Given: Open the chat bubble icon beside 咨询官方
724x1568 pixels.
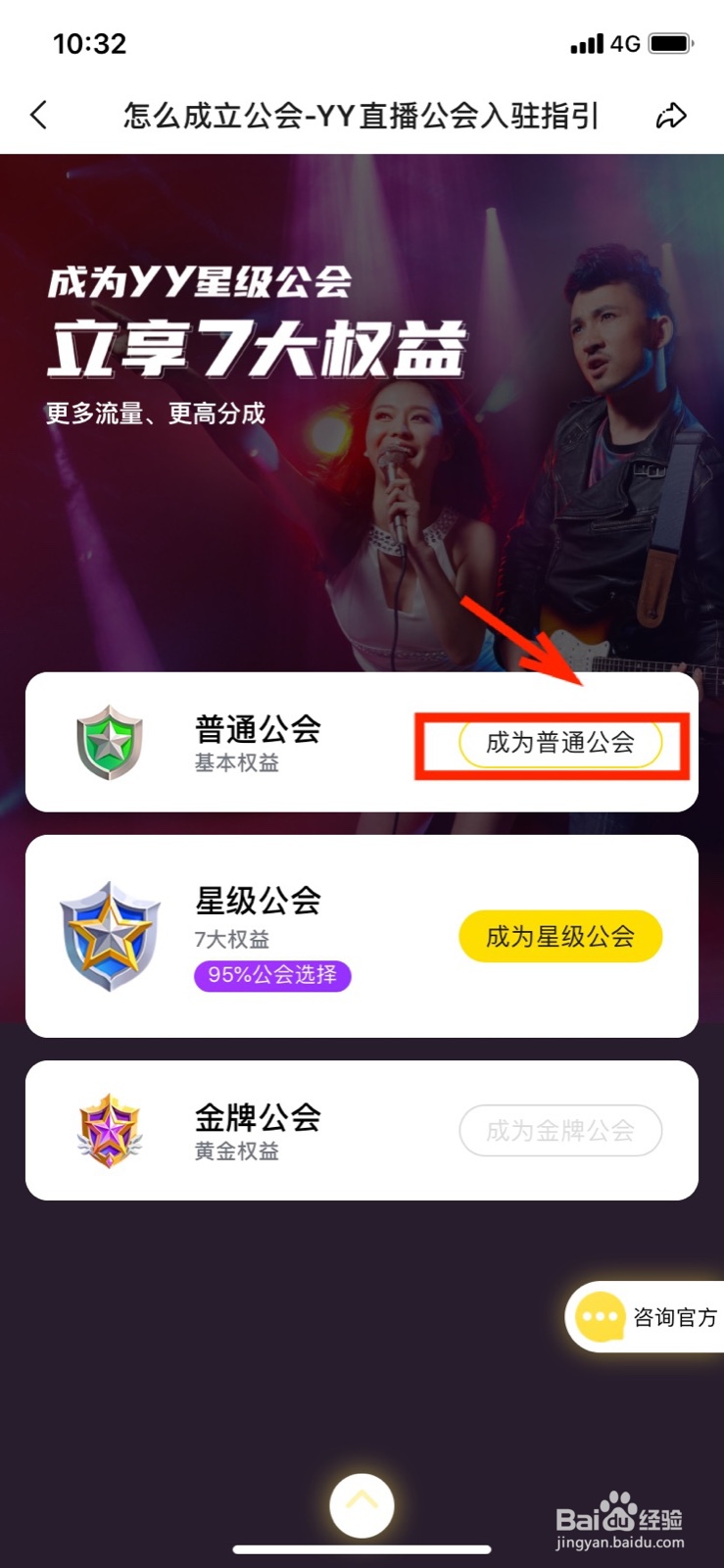Looking at the screenshot, I should pyautogui.click(x=601, y=1317).
